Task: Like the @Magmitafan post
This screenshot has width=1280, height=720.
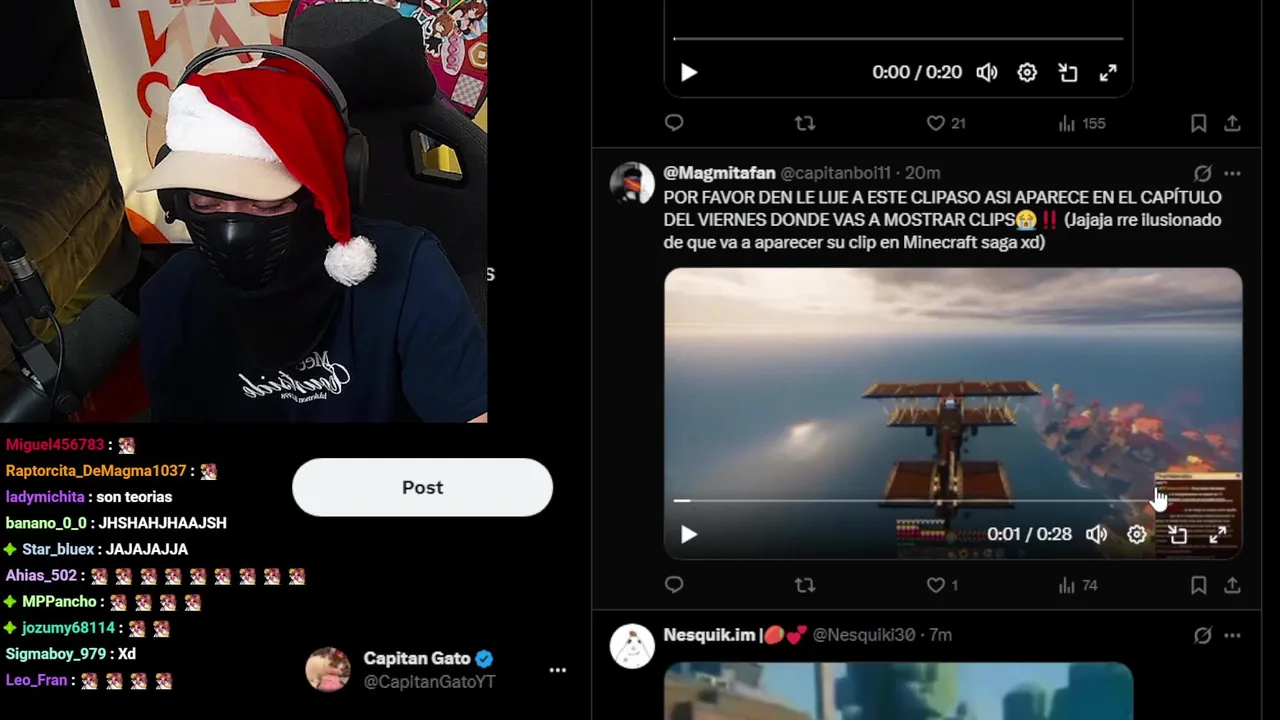Action: point(936,585)
